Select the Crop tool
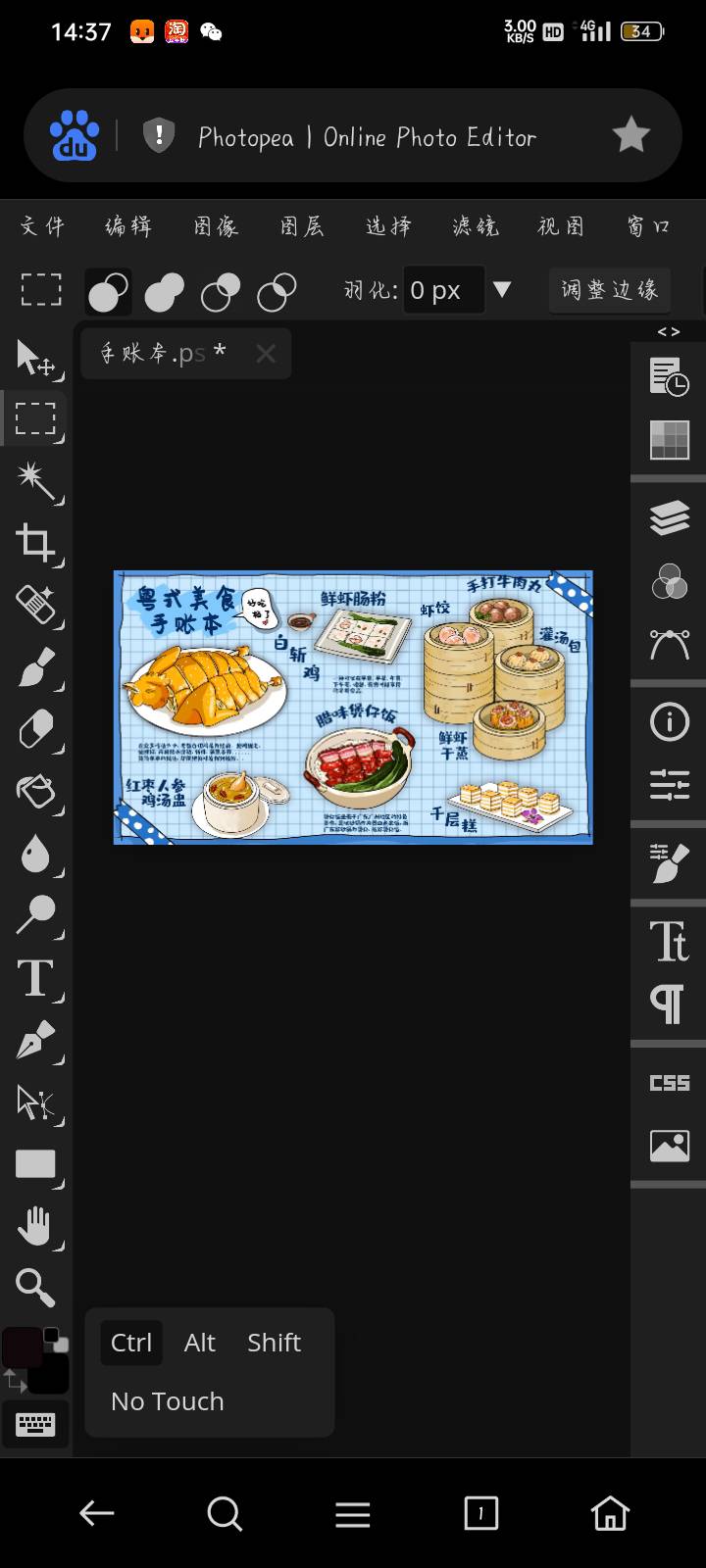The height and width of the screenshot is (1568, 706). point(35,542)
